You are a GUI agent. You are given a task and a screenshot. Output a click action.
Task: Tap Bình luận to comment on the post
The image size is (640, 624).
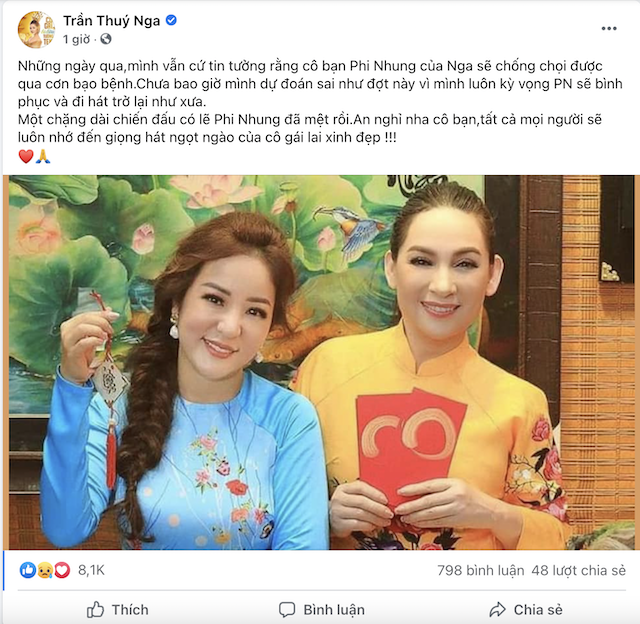tap(321, 609)
